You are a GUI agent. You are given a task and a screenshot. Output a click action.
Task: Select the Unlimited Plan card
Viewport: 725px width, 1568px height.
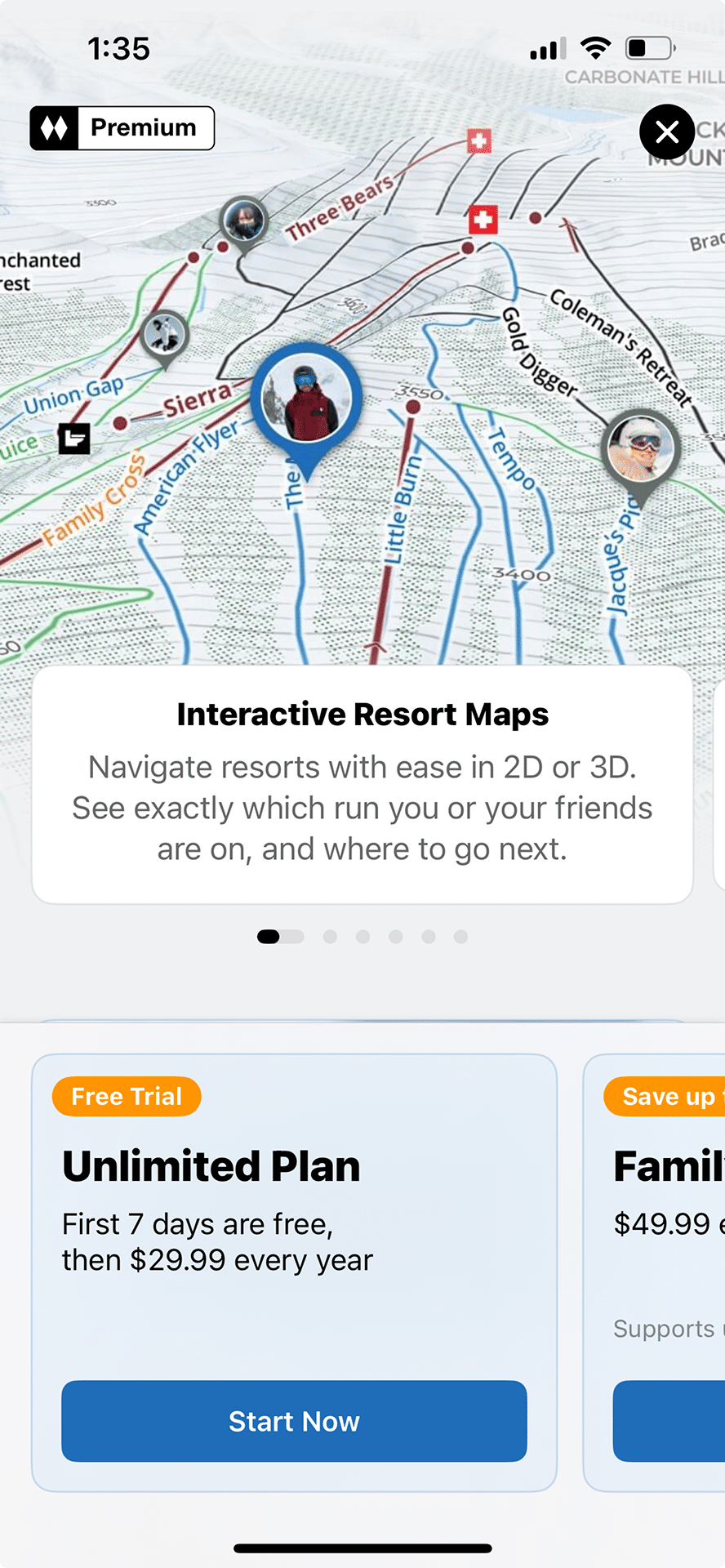tap(294, 1209)
